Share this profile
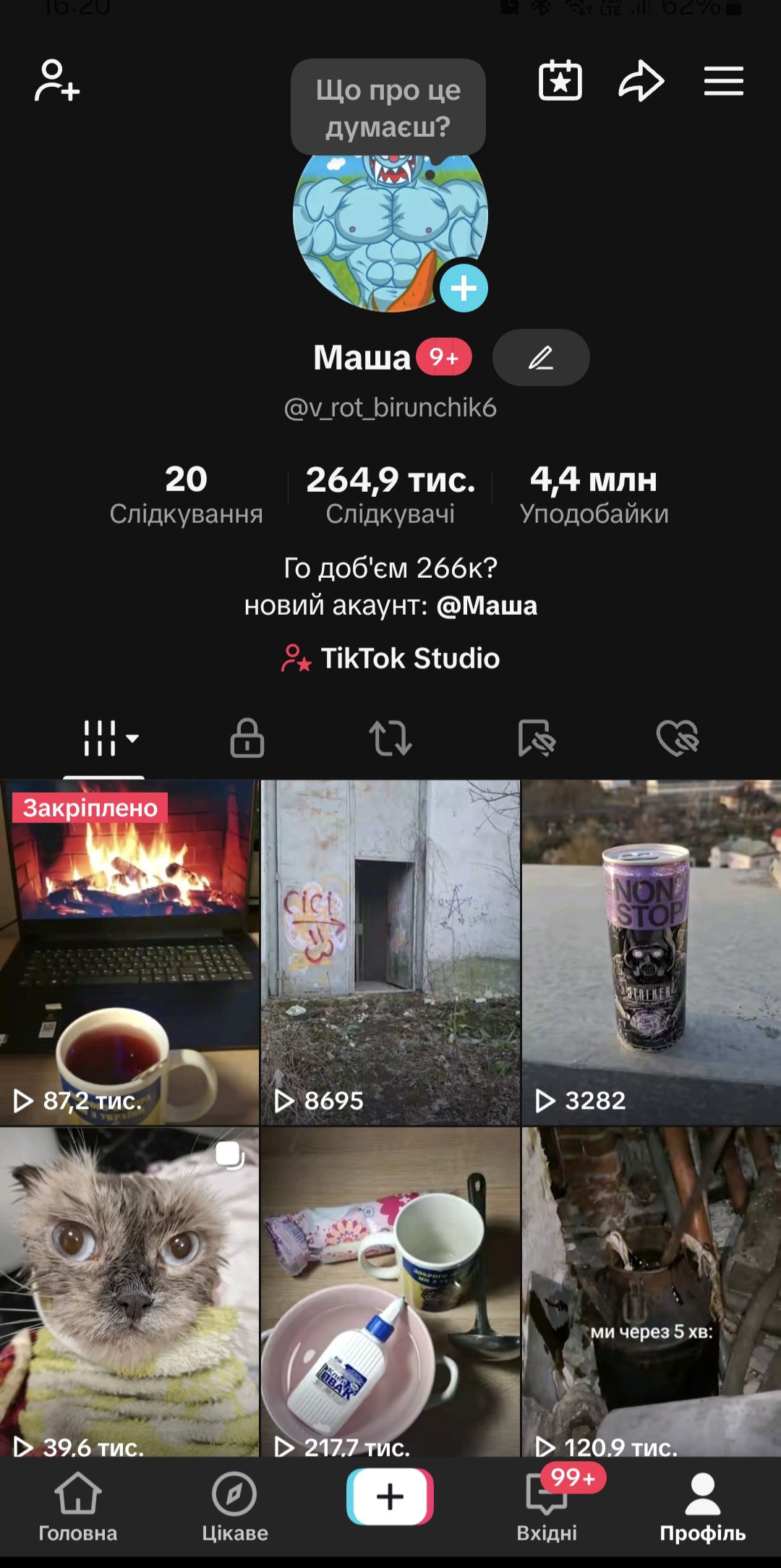 tap(641, 80)
